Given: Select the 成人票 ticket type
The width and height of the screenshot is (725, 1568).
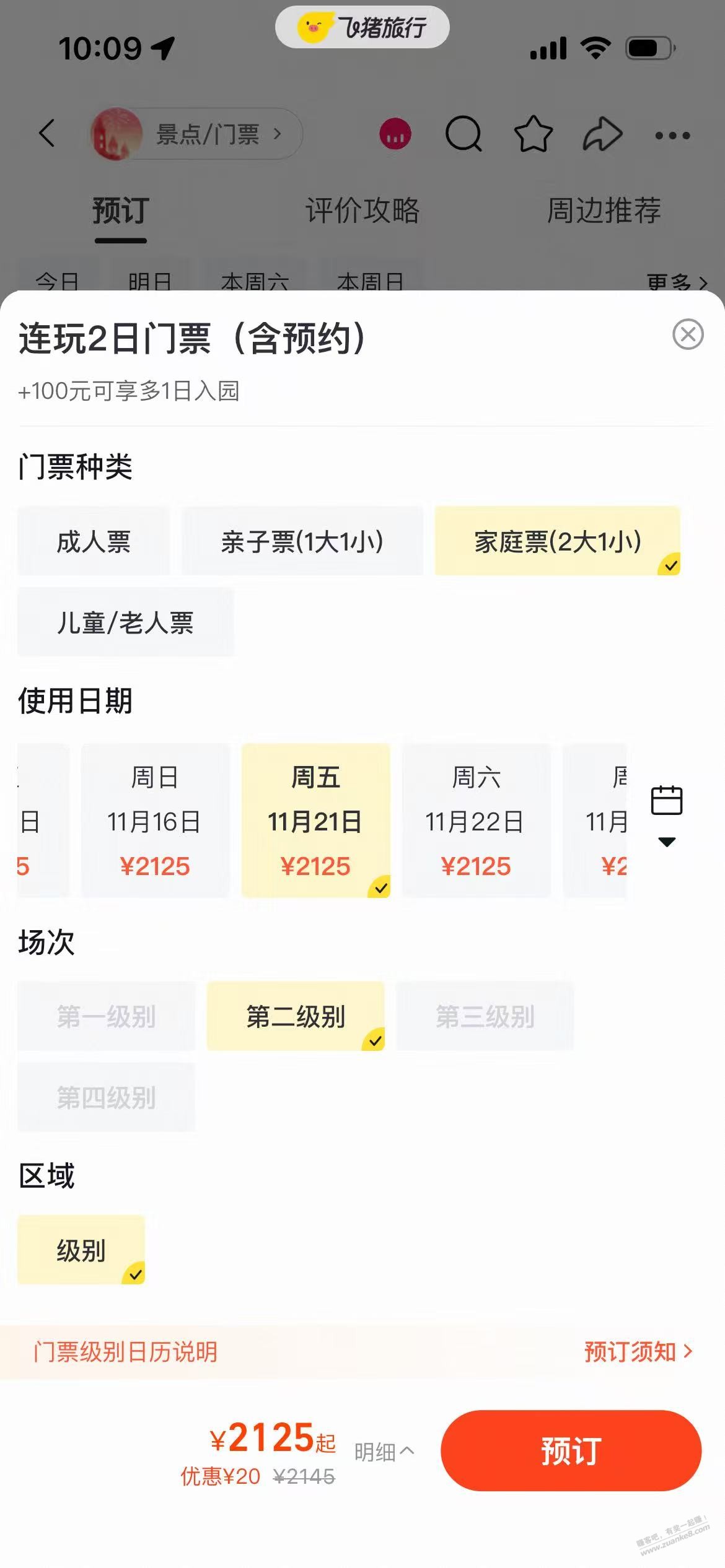Looking at the screenshot, I should tap(94, 542).
